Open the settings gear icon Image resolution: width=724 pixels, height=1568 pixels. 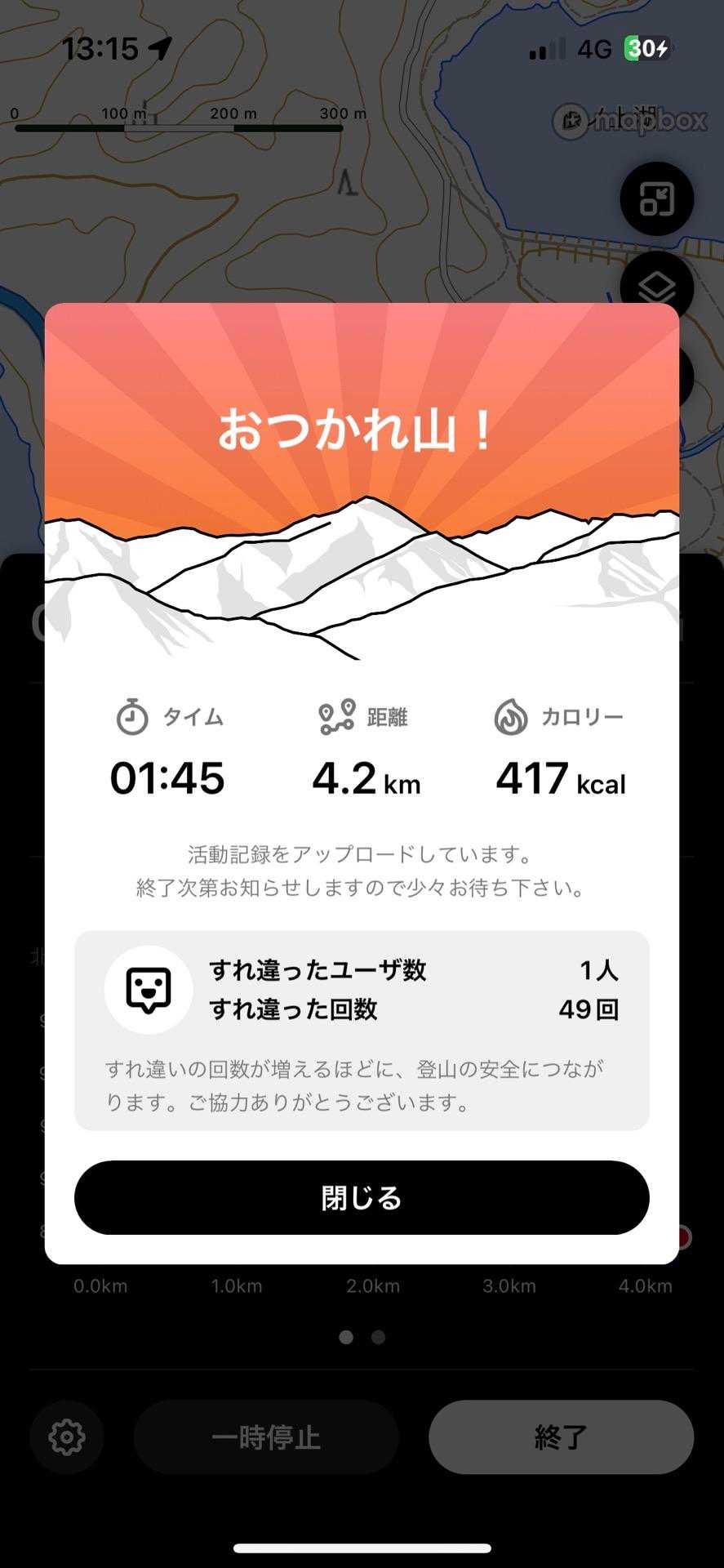(67, 1437)
